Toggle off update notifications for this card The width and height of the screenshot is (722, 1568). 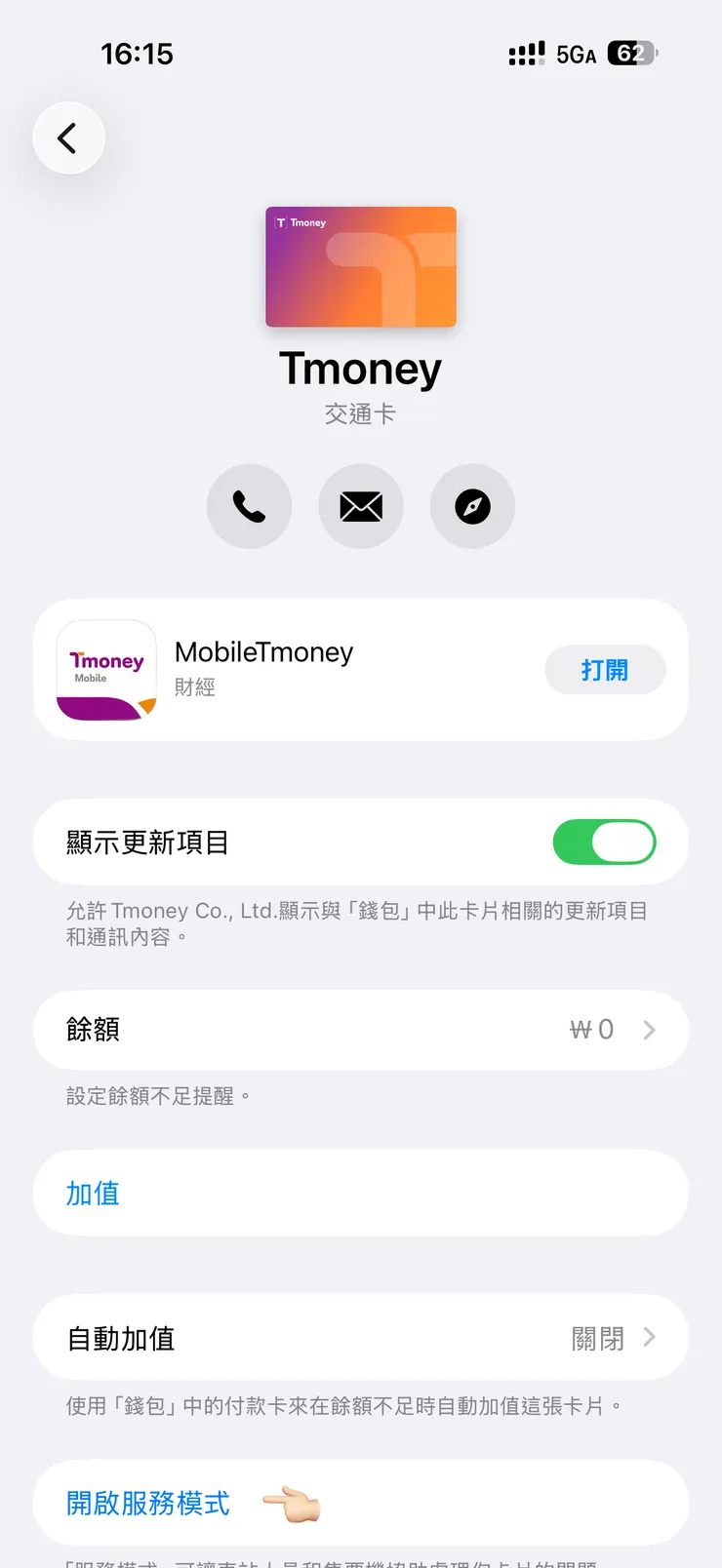[605, 842]
